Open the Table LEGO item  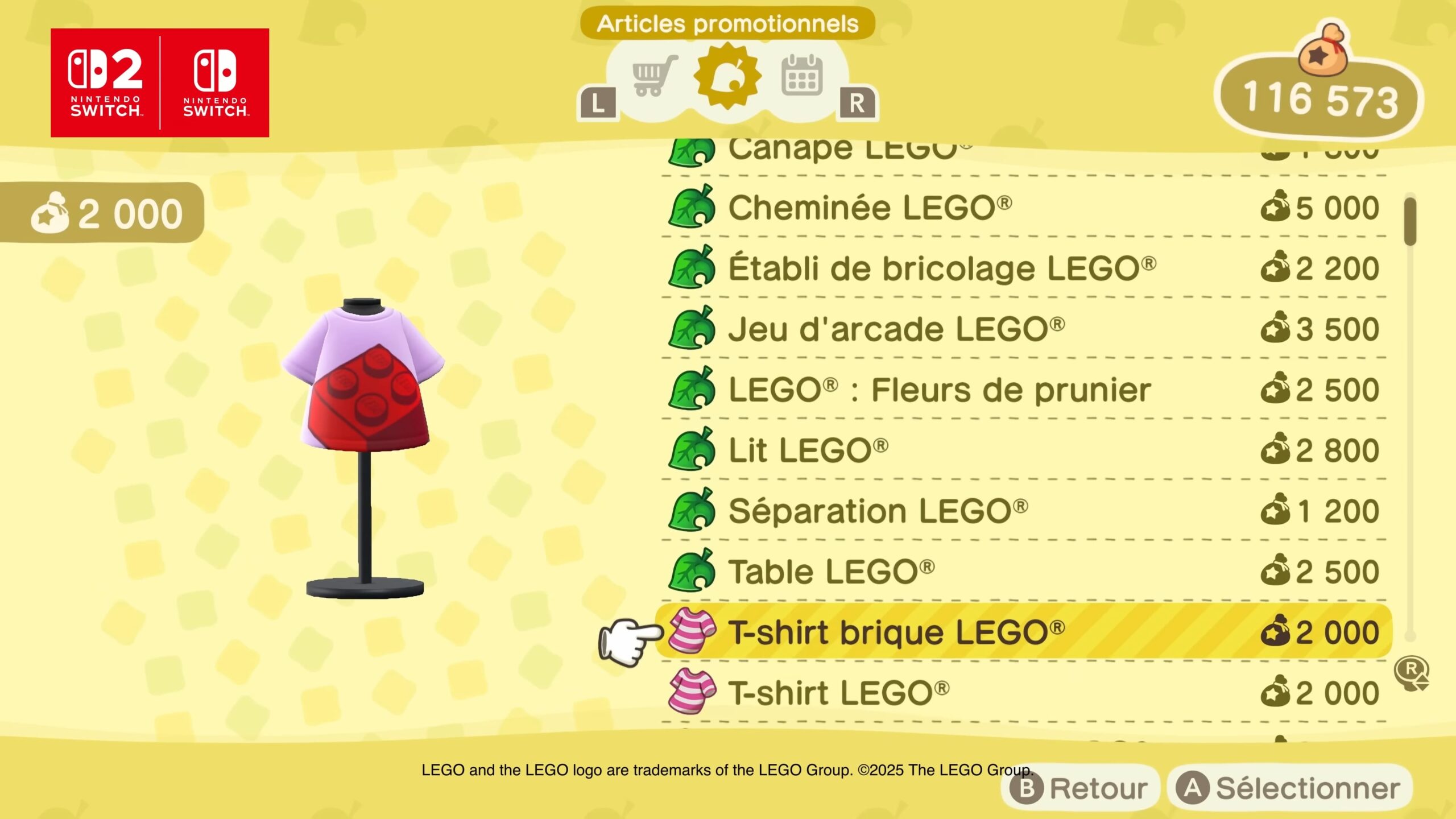tap(1024, 572)
